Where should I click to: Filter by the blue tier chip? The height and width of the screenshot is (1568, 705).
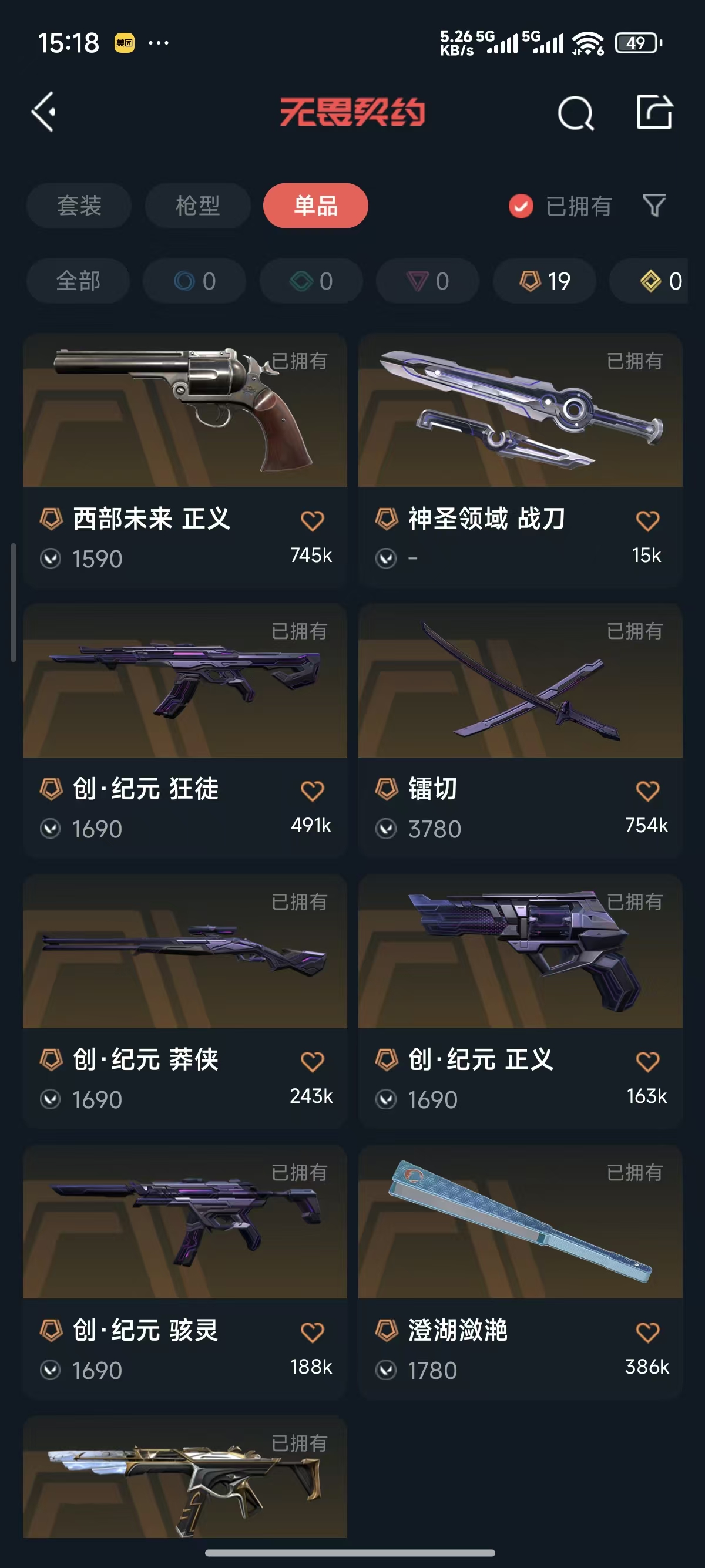tap(194, 281)
